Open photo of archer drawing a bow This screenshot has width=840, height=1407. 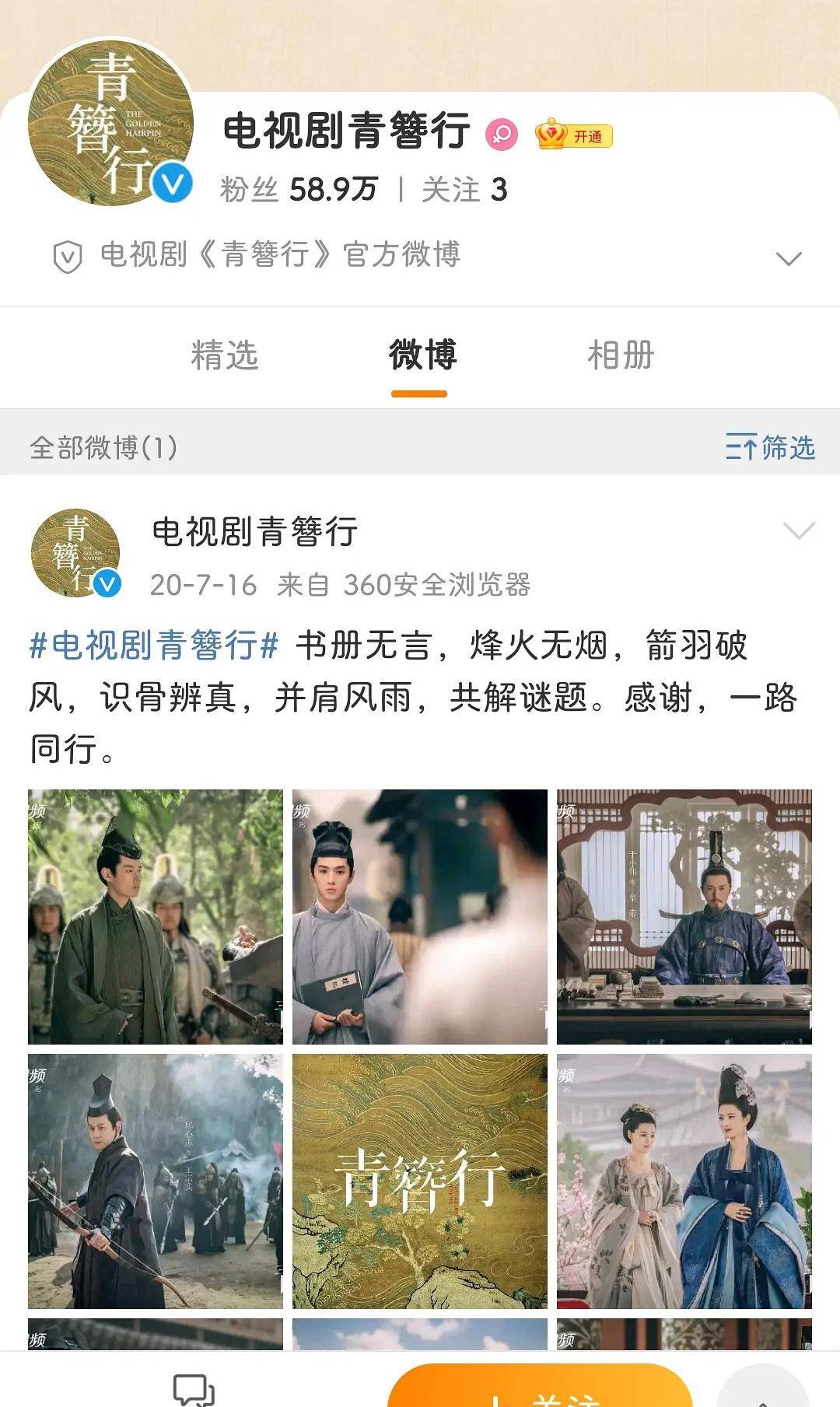tap(156, 1181)
